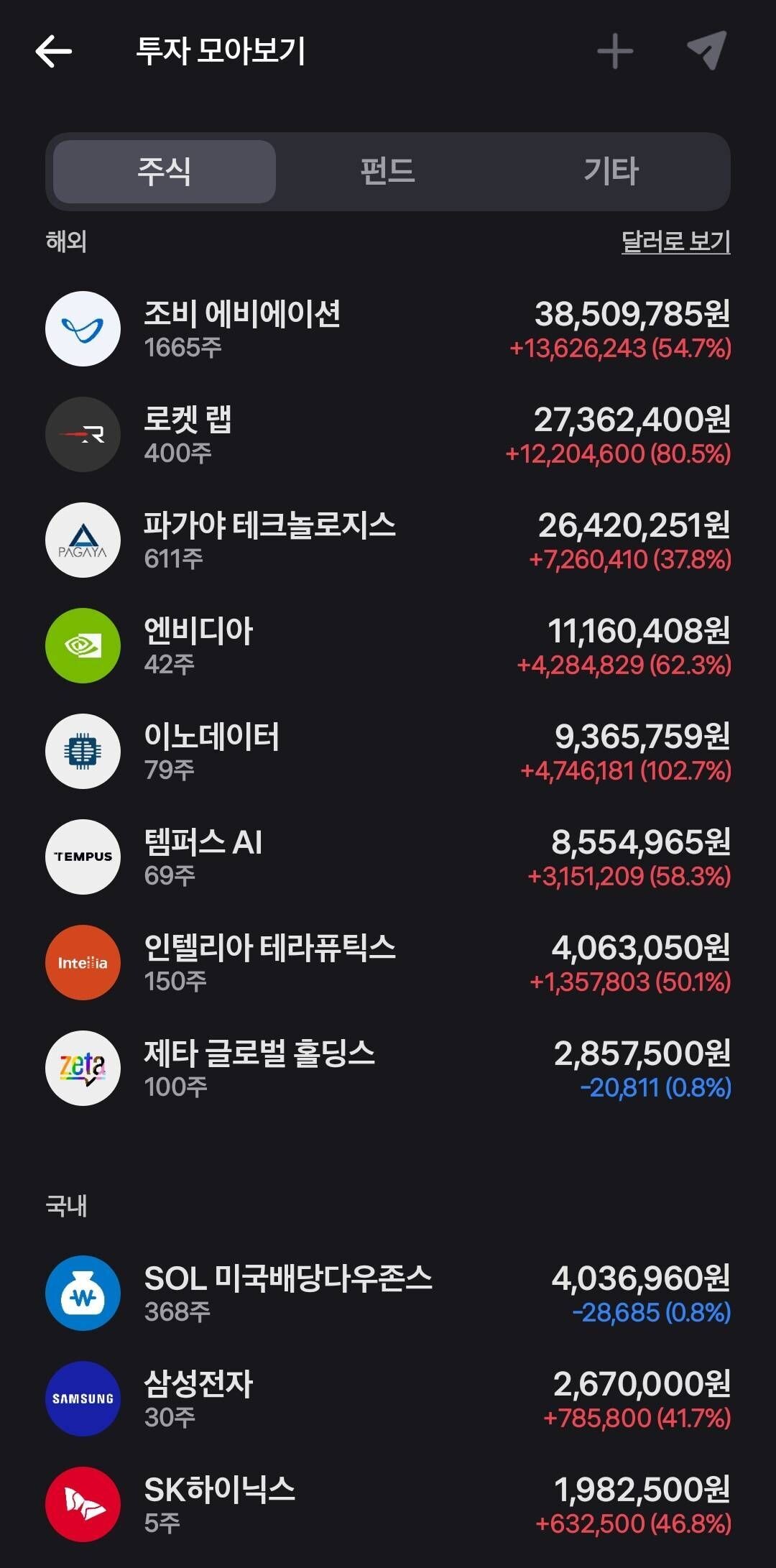Tap the Rocket Lab logo icon
Screen dimensions: 776x1568
(x=82, y=434)
